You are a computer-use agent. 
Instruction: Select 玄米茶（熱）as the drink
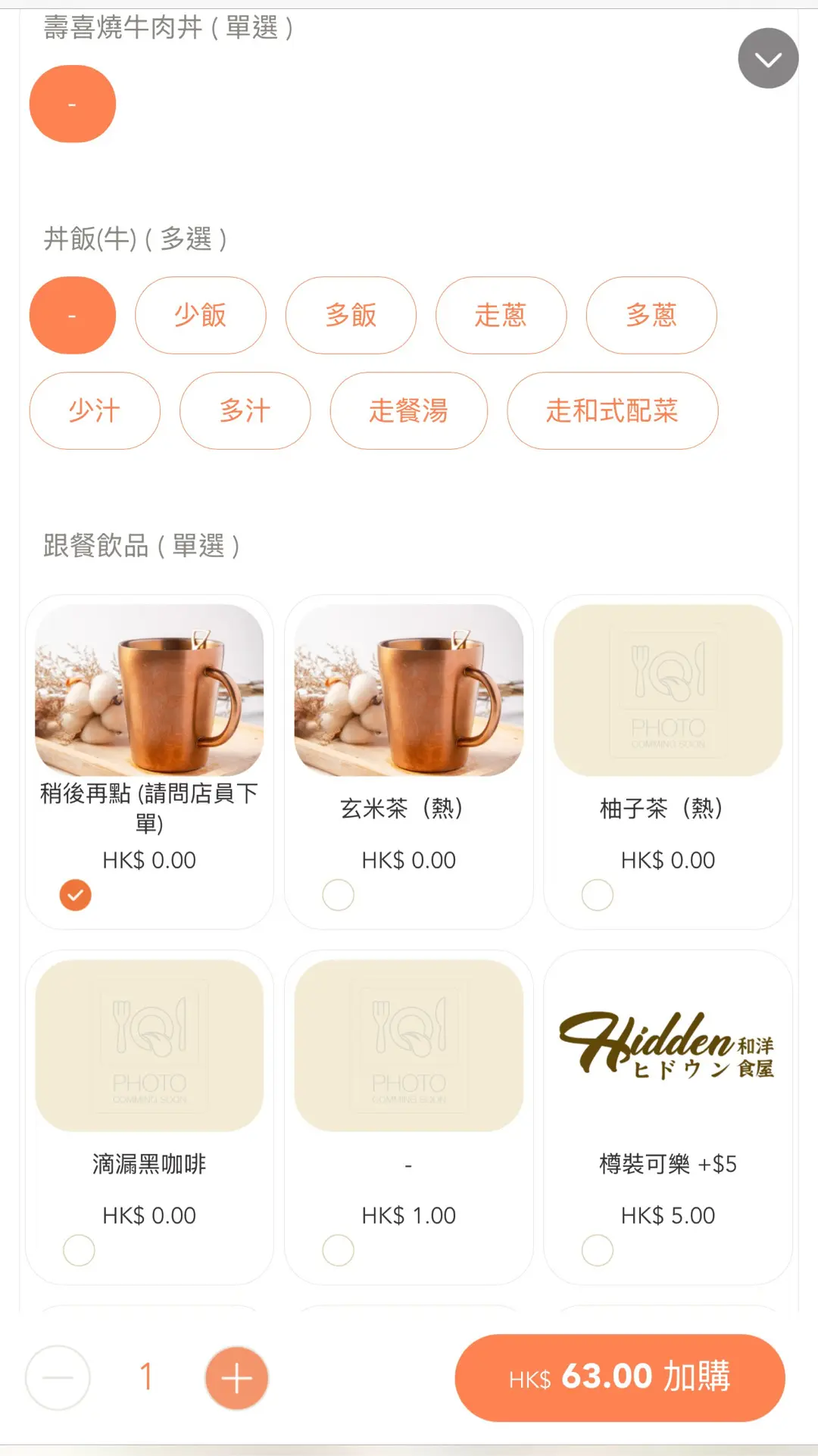[408, 761]
